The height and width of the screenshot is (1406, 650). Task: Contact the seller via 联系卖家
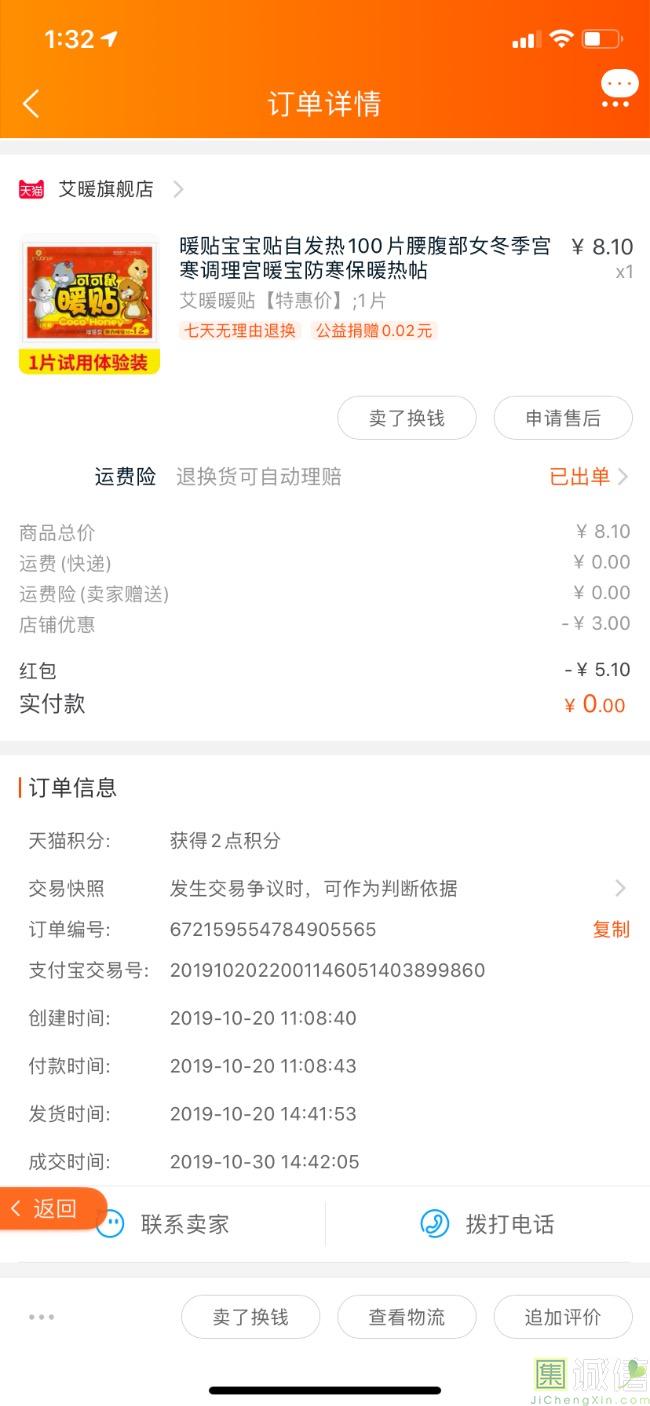coord(163,1223)
